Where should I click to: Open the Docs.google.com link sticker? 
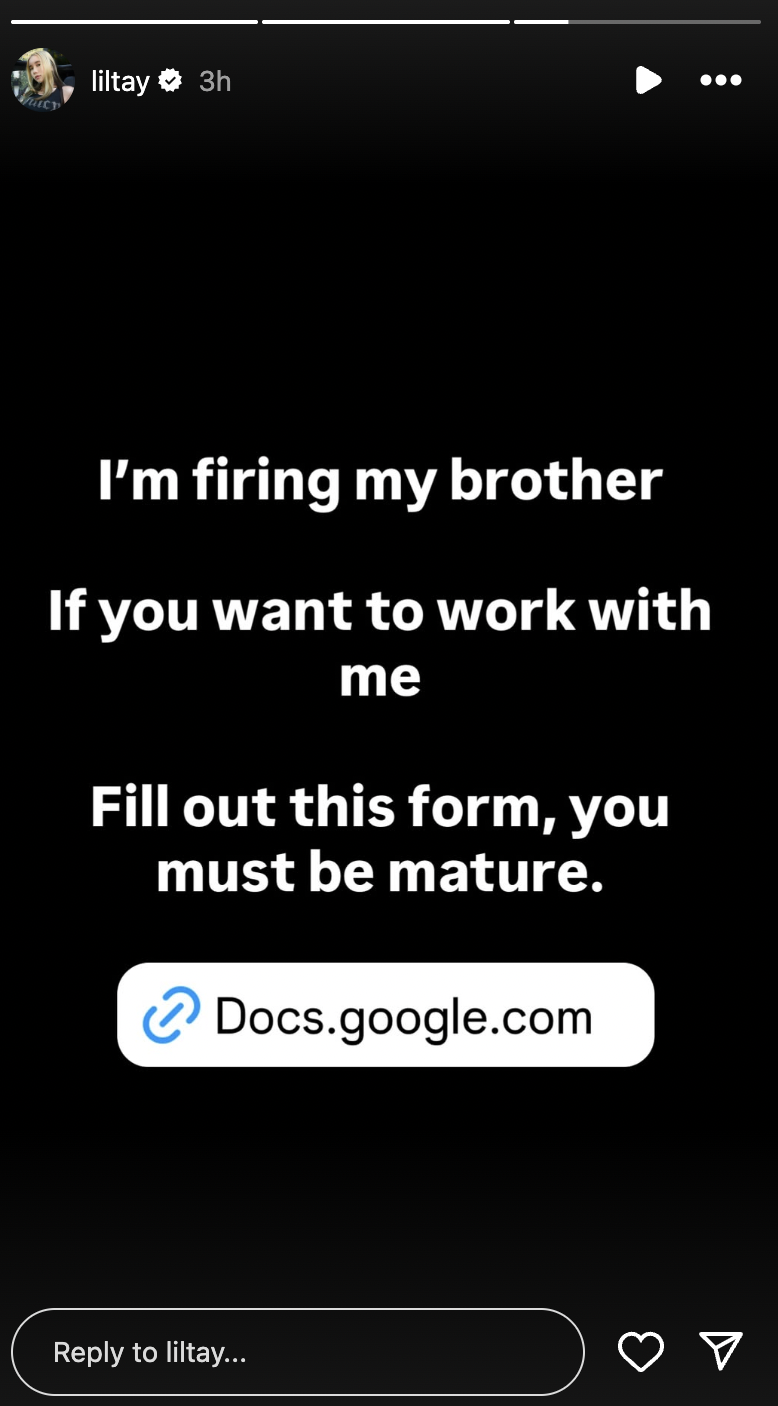point(386,1015)
